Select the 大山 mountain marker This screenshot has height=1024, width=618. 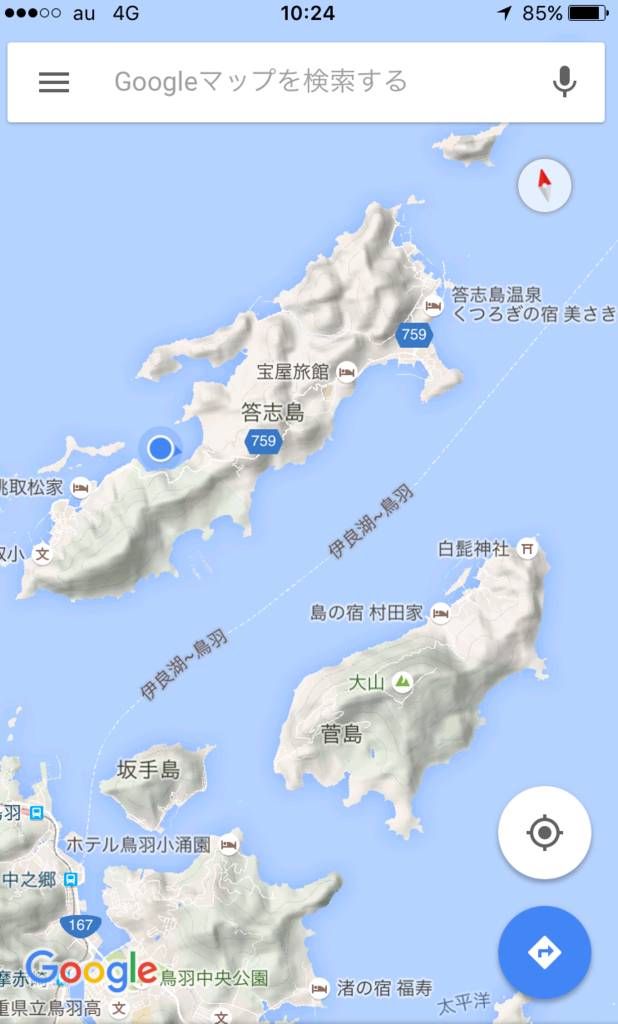pyautogui.click(x=402, y=683)
